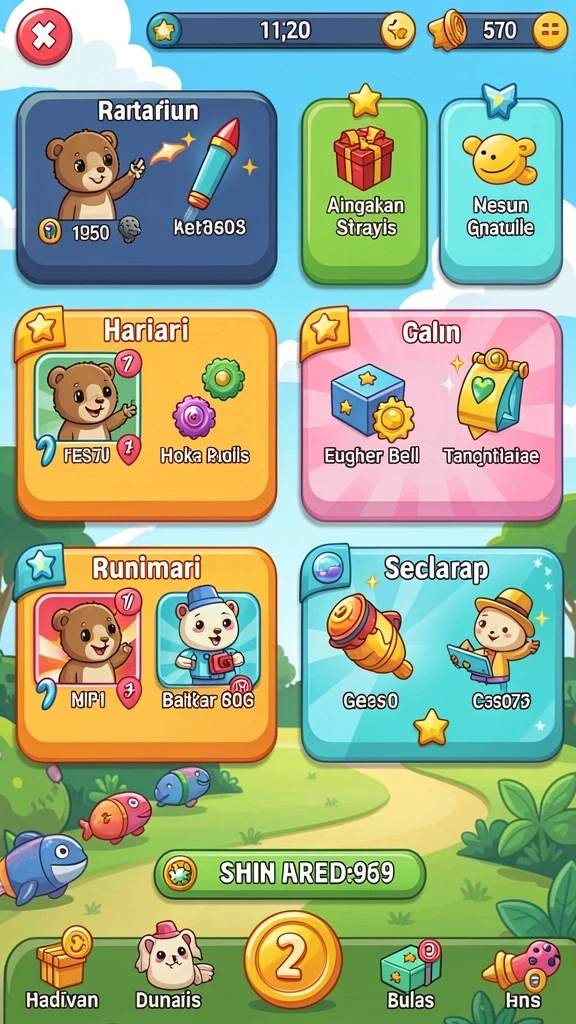Tap the green SHIN ARED:969 button
576x1024 pixels.
[290, 874]
